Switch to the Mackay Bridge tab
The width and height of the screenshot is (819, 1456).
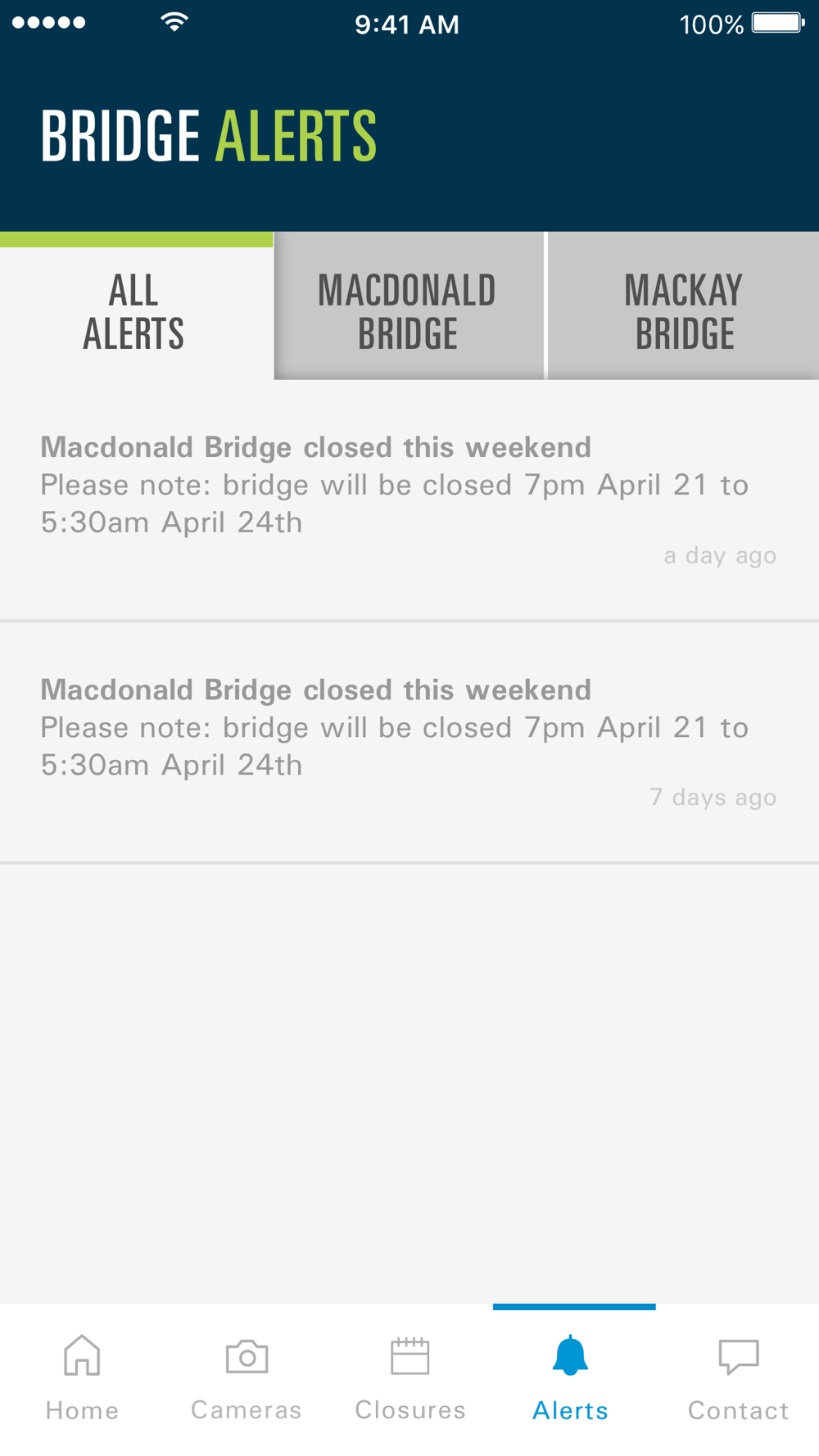(684, 312)
